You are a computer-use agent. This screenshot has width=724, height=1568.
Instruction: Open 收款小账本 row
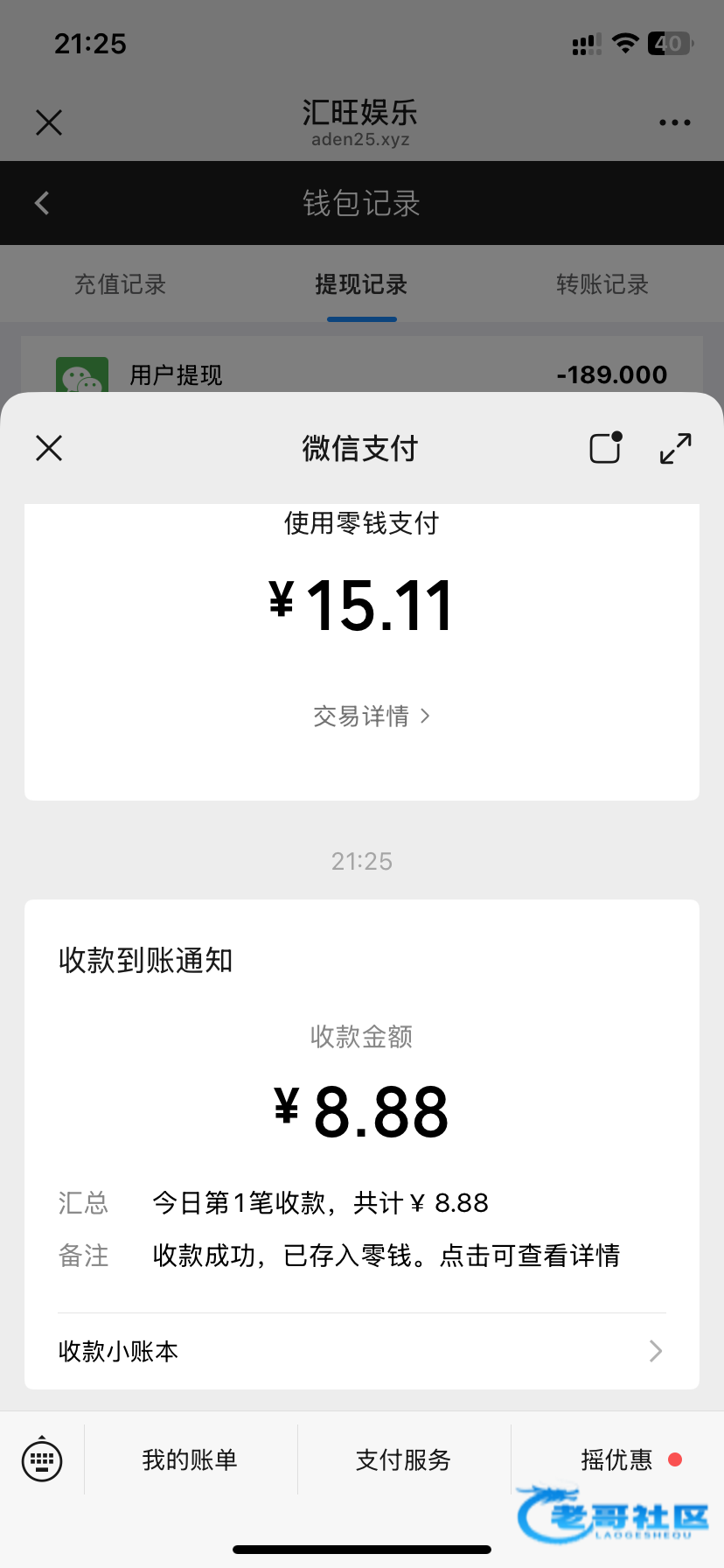[361, 1351]
